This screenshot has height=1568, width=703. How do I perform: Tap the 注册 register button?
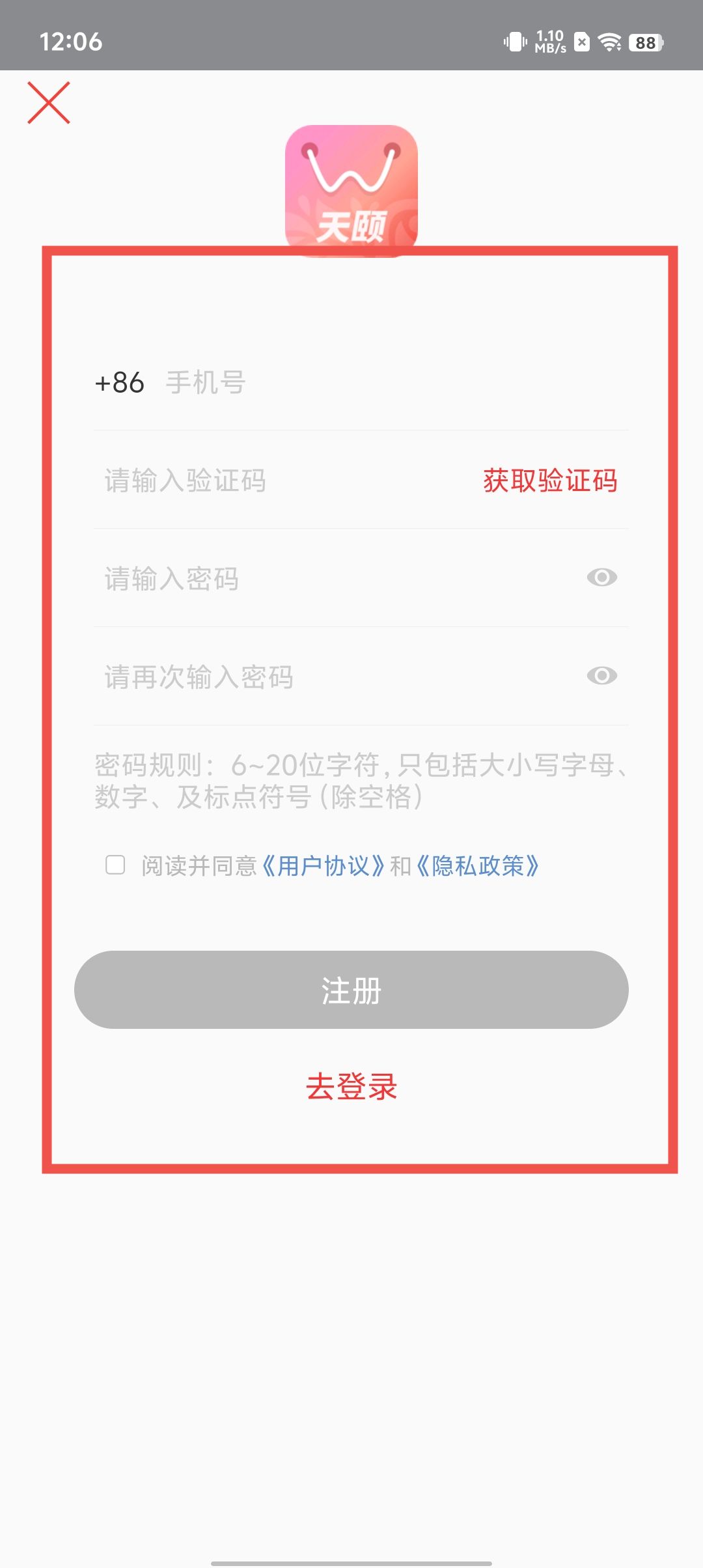click(x=351, y=990)
